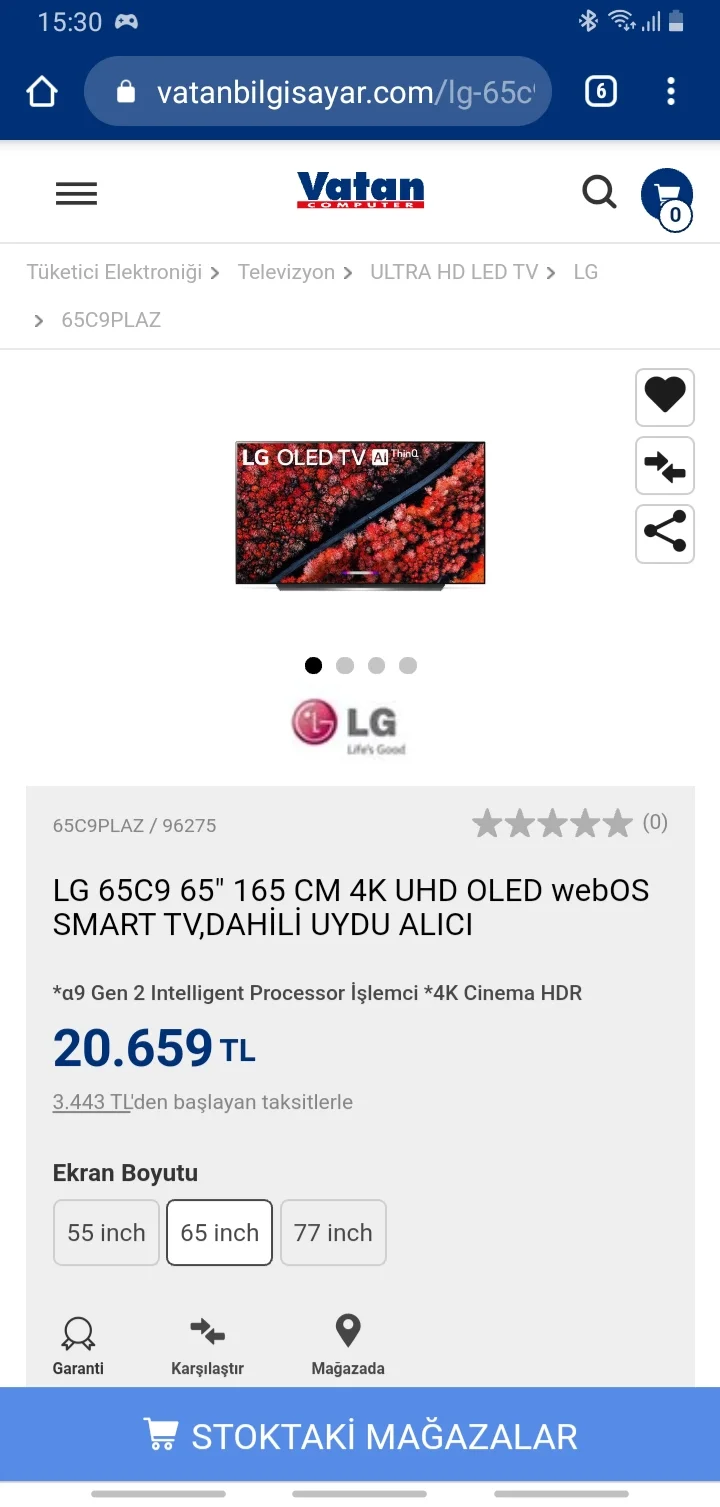
Task: Choose the 77 inch screen size
Action: pyautogui.click(x=333, y=1232)
